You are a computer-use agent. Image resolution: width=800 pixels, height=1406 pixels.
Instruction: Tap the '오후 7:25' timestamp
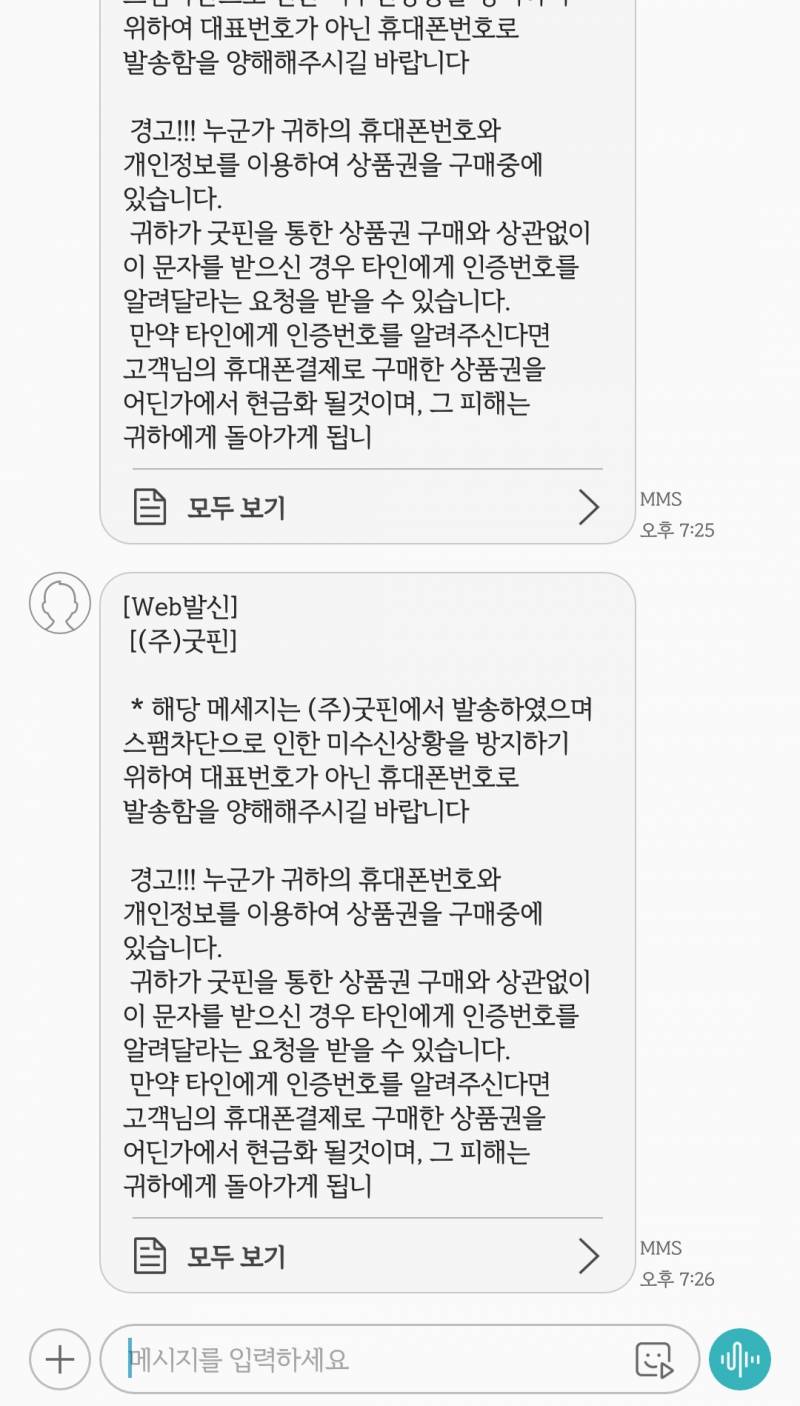tap(676, 531)
